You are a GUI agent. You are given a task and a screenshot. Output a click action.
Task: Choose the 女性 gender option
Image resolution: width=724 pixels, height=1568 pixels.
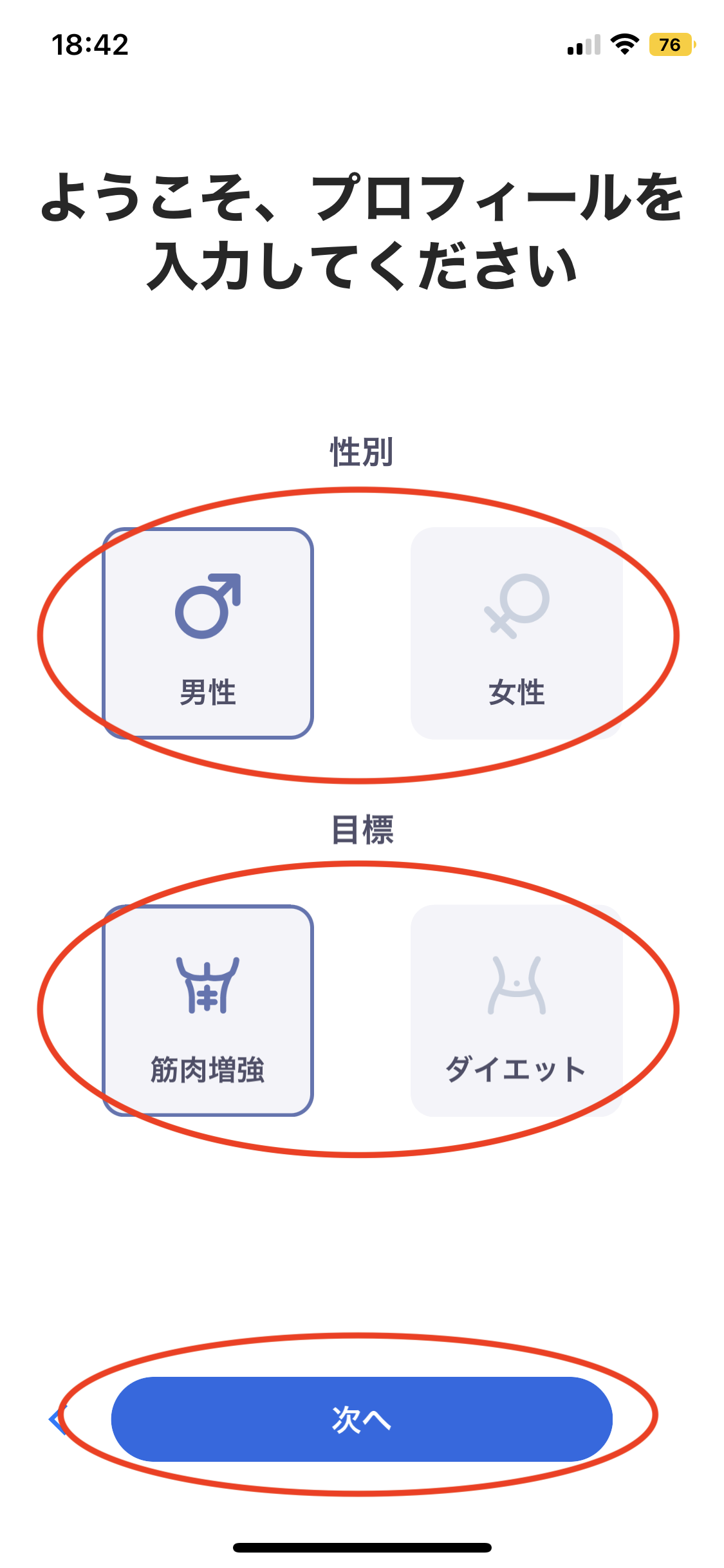[x=516, y=633]
